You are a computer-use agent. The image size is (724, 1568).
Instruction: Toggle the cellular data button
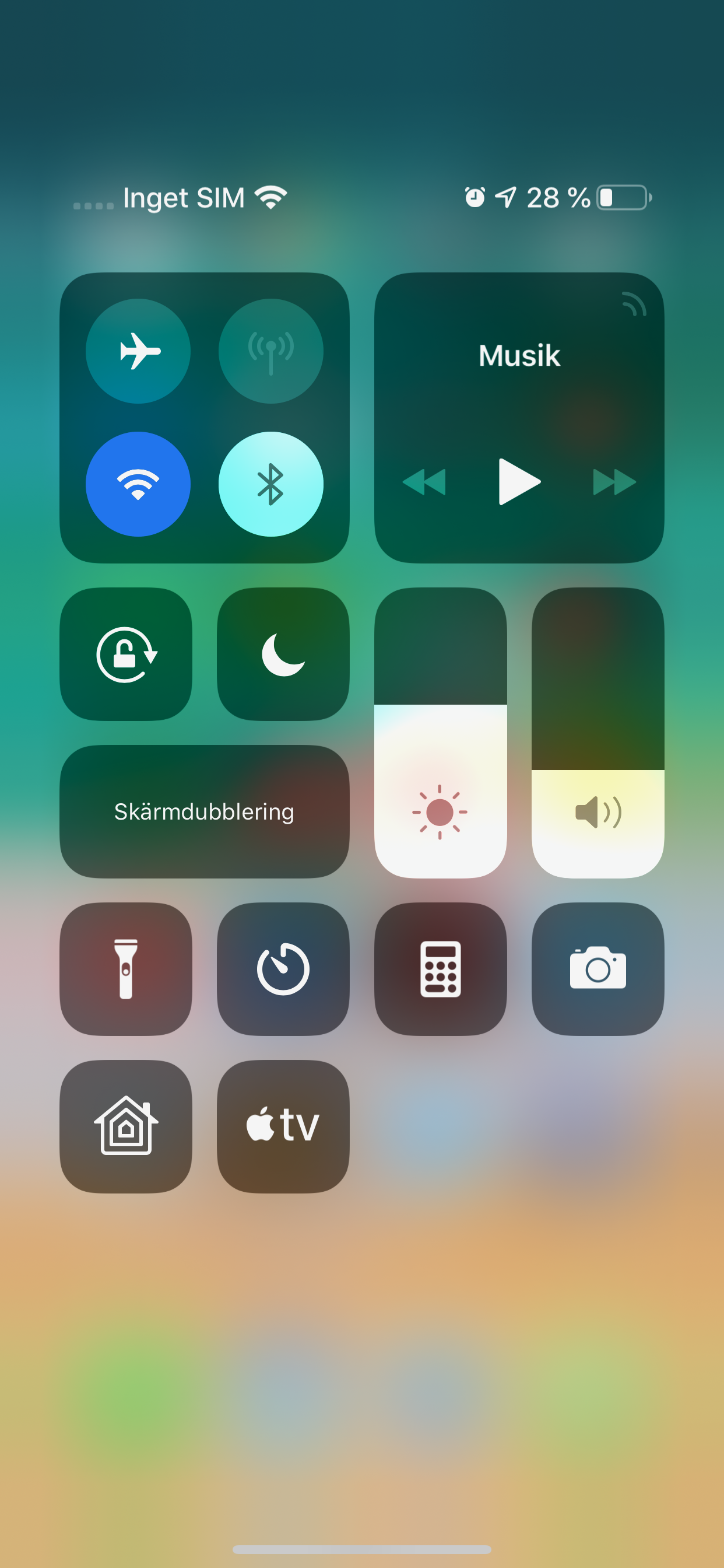pos(270,351)
